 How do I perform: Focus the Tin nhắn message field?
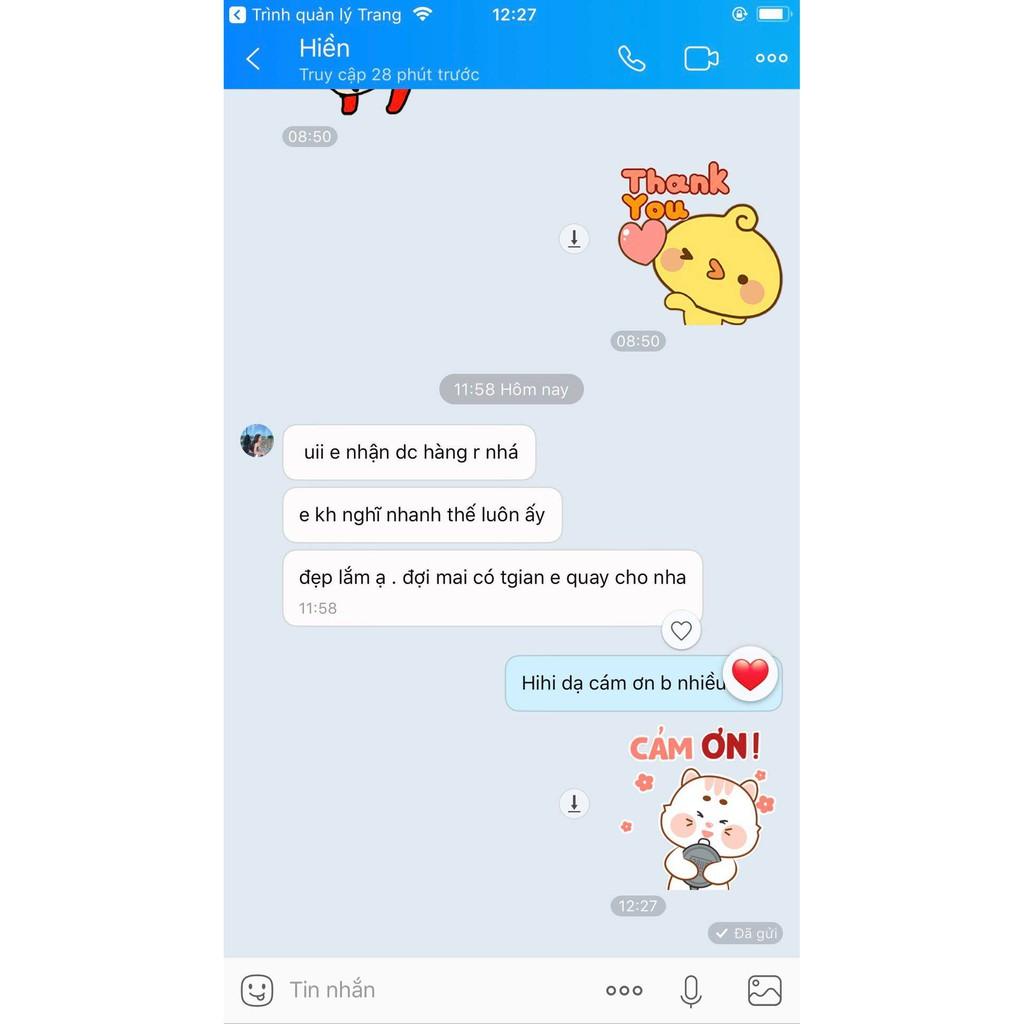[438, 990]
